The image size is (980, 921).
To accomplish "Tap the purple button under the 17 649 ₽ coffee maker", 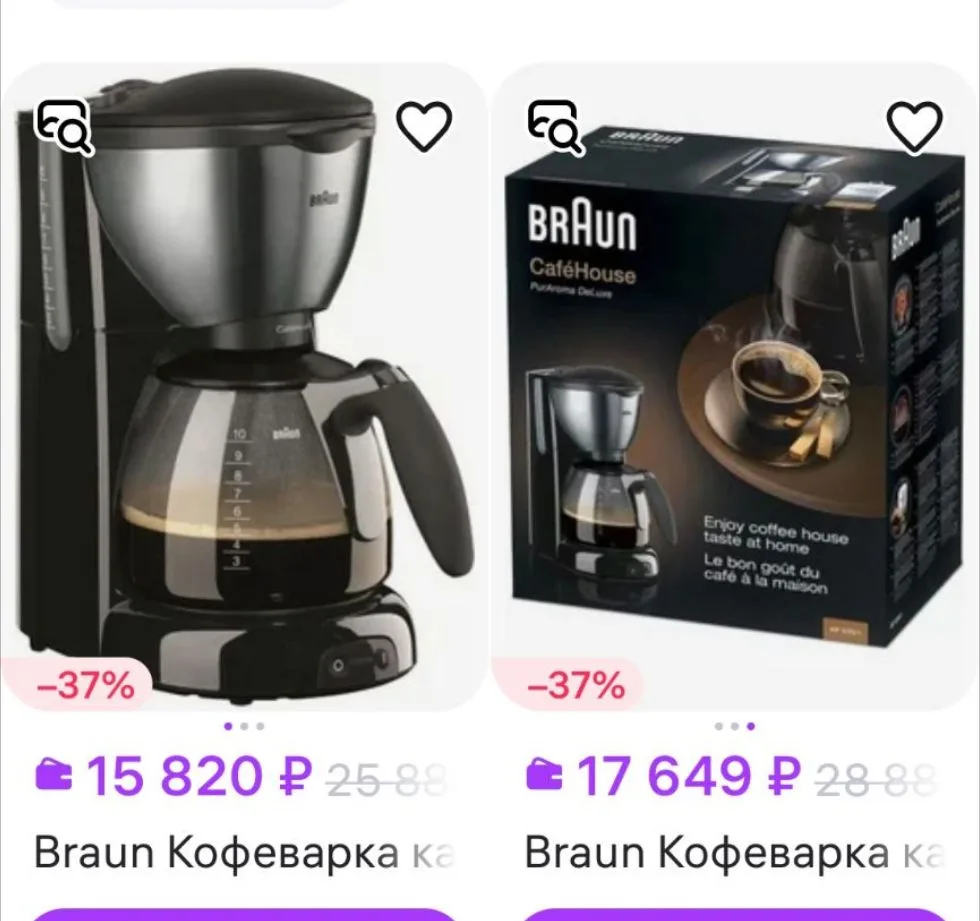I will [x=735, y=915].
